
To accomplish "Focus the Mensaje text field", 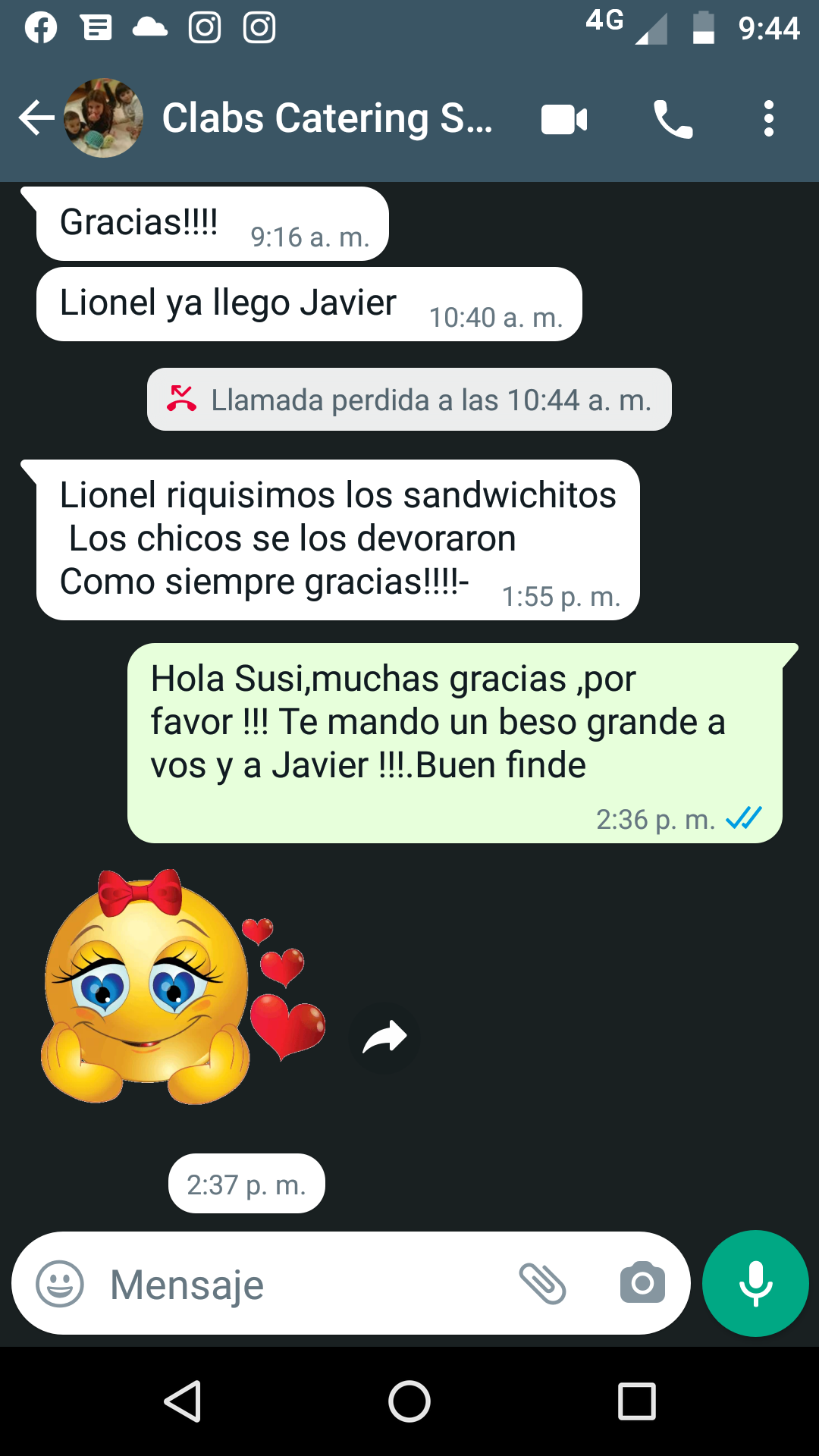I will (303, 1284).
